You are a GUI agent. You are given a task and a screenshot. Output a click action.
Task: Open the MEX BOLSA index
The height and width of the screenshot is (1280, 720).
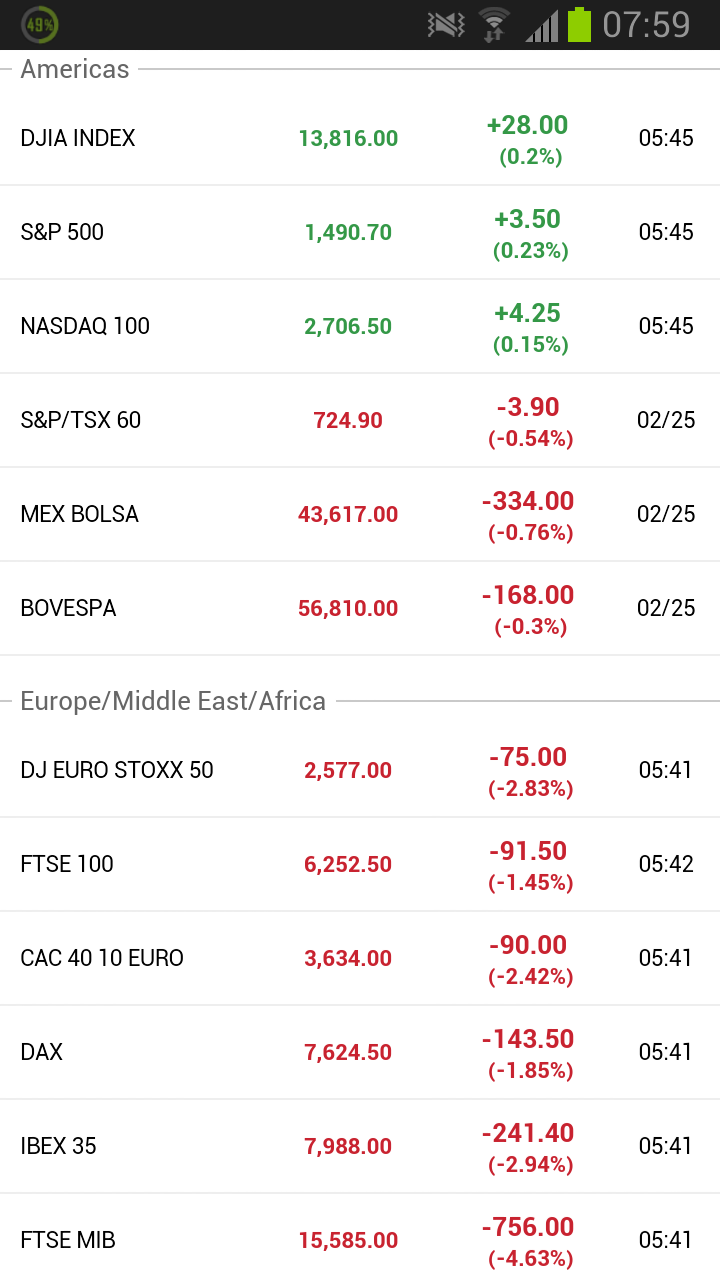(x=360, y=514)
